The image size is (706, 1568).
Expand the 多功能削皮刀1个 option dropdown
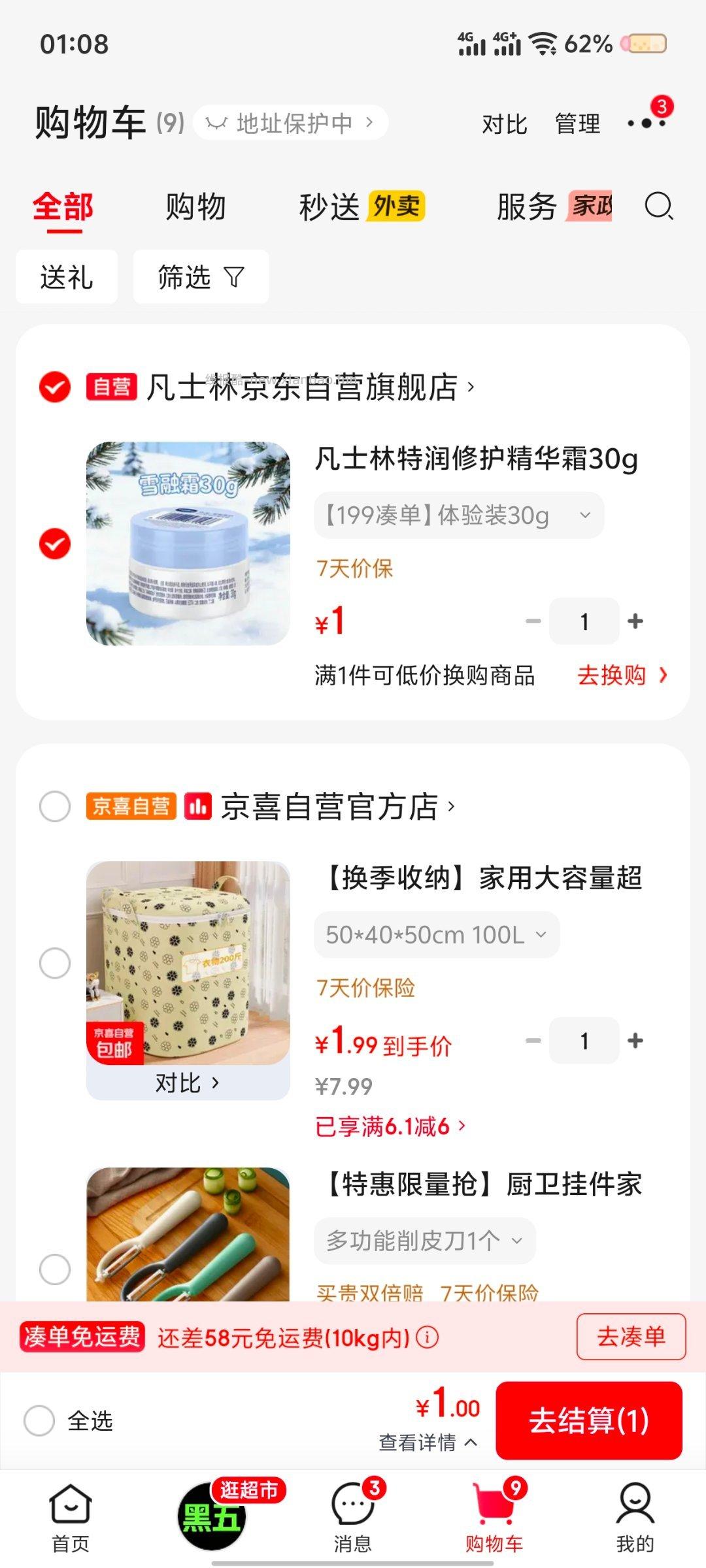[425, 1240]
